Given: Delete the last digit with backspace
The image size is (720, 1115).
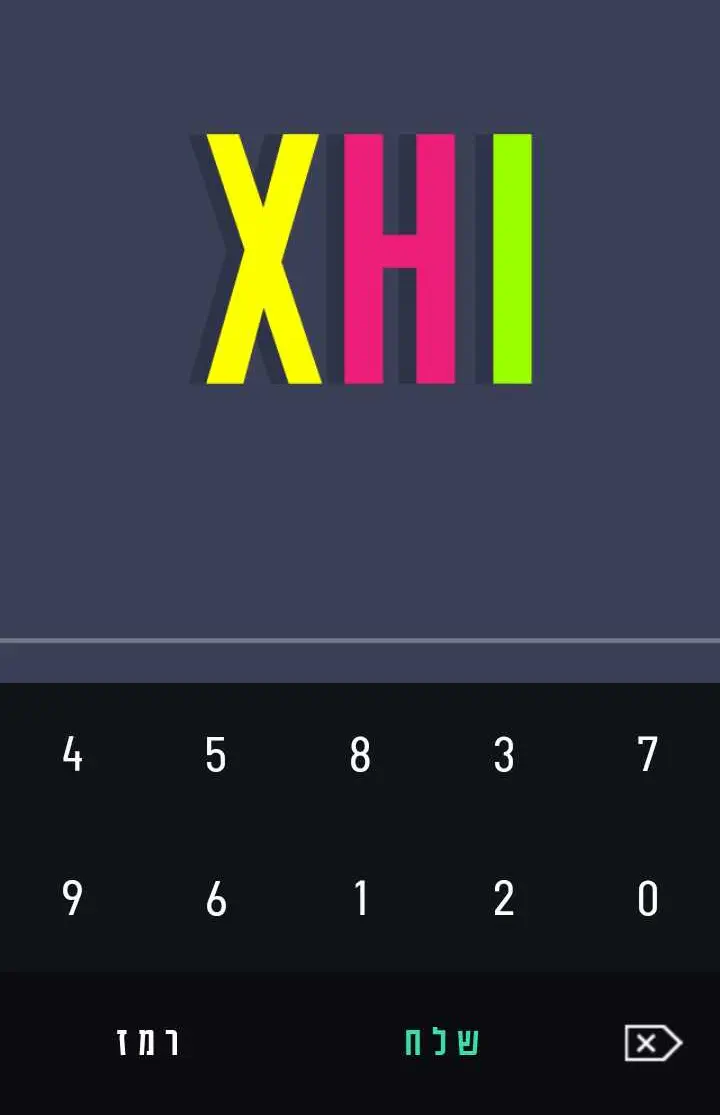Looking at the screenshot, I should tap(652, 1043).
